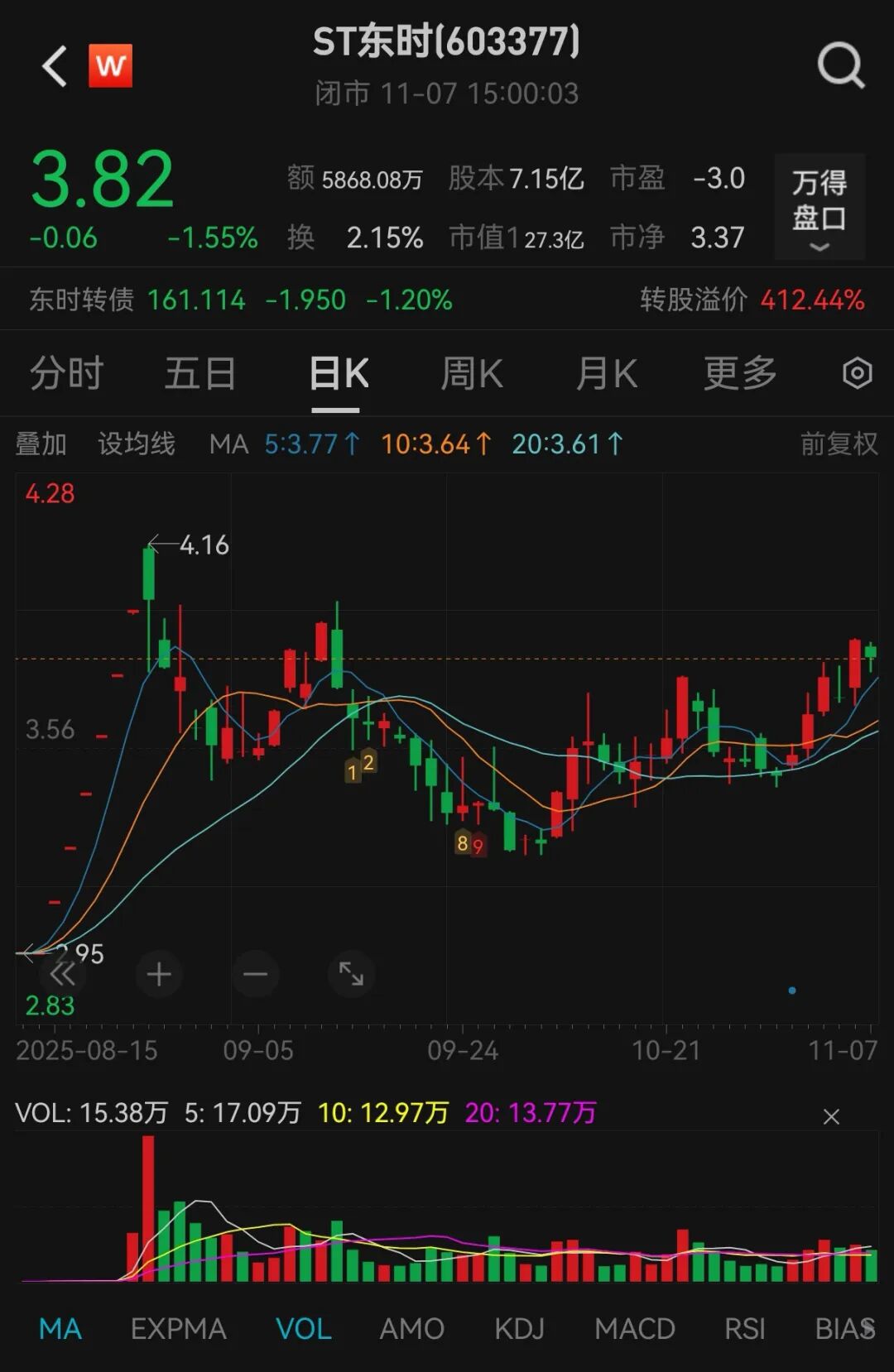Open the search magnifier icon
This screenshot has height=1372, width=894.
point(840,65)
